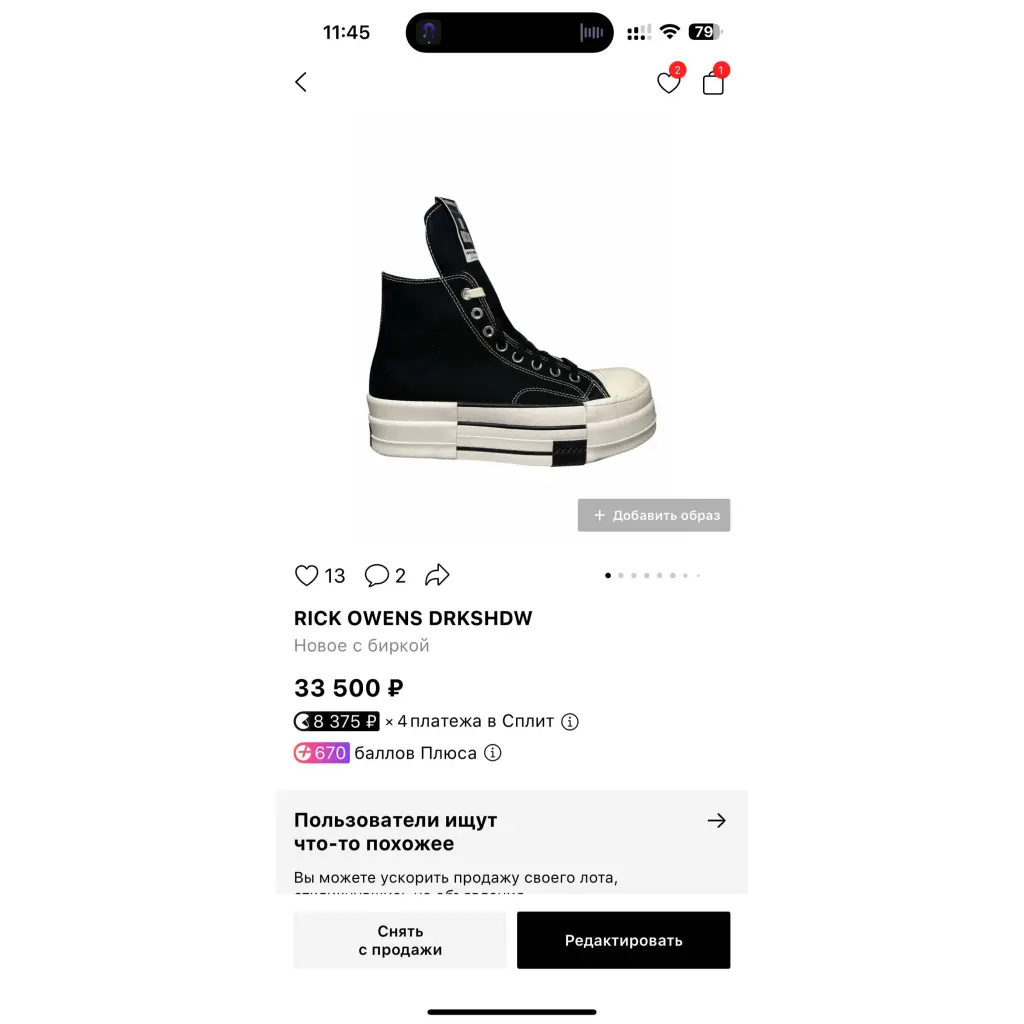This screenshot has width=1024, height=1024.
Task: Share this Rick Owens listing
Action: tap(437, 575)
